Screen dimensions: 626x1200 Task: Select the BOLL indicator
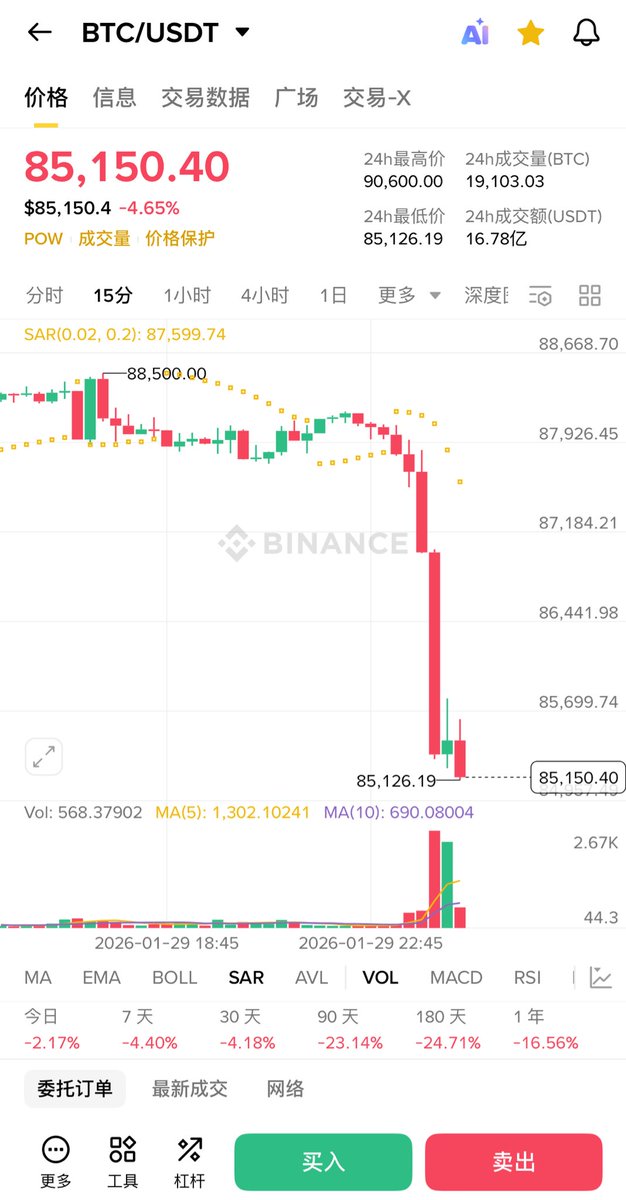click(174, 977)
